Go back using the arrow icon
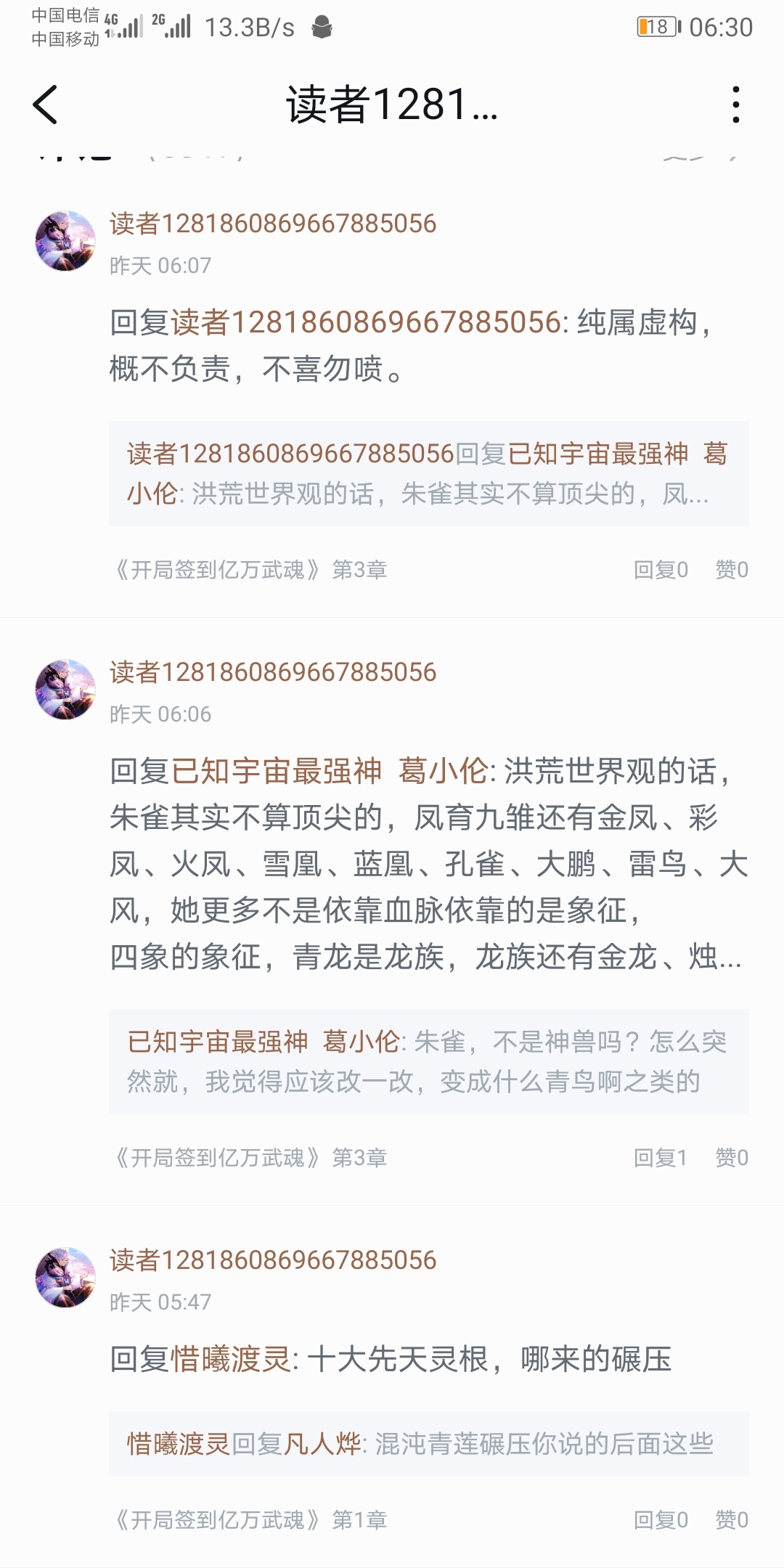 tap(45, 105)
